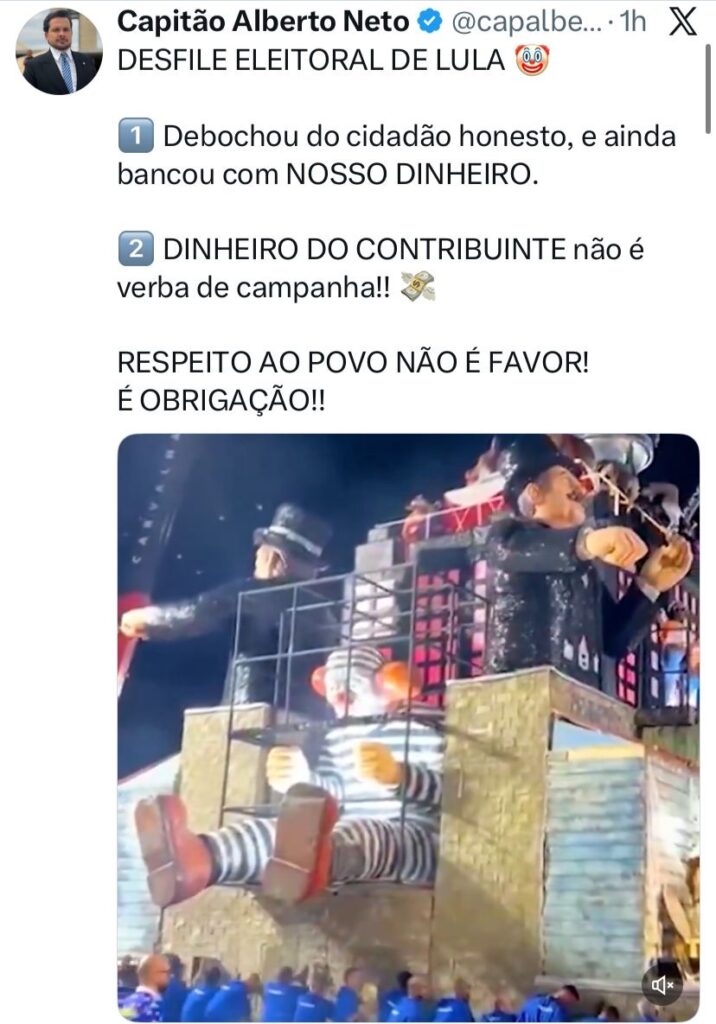This screenshot has height=1024, width=716.
Task: Open Capitão Alberto Neto's profile picture
Action: click(x=59, y=53)
